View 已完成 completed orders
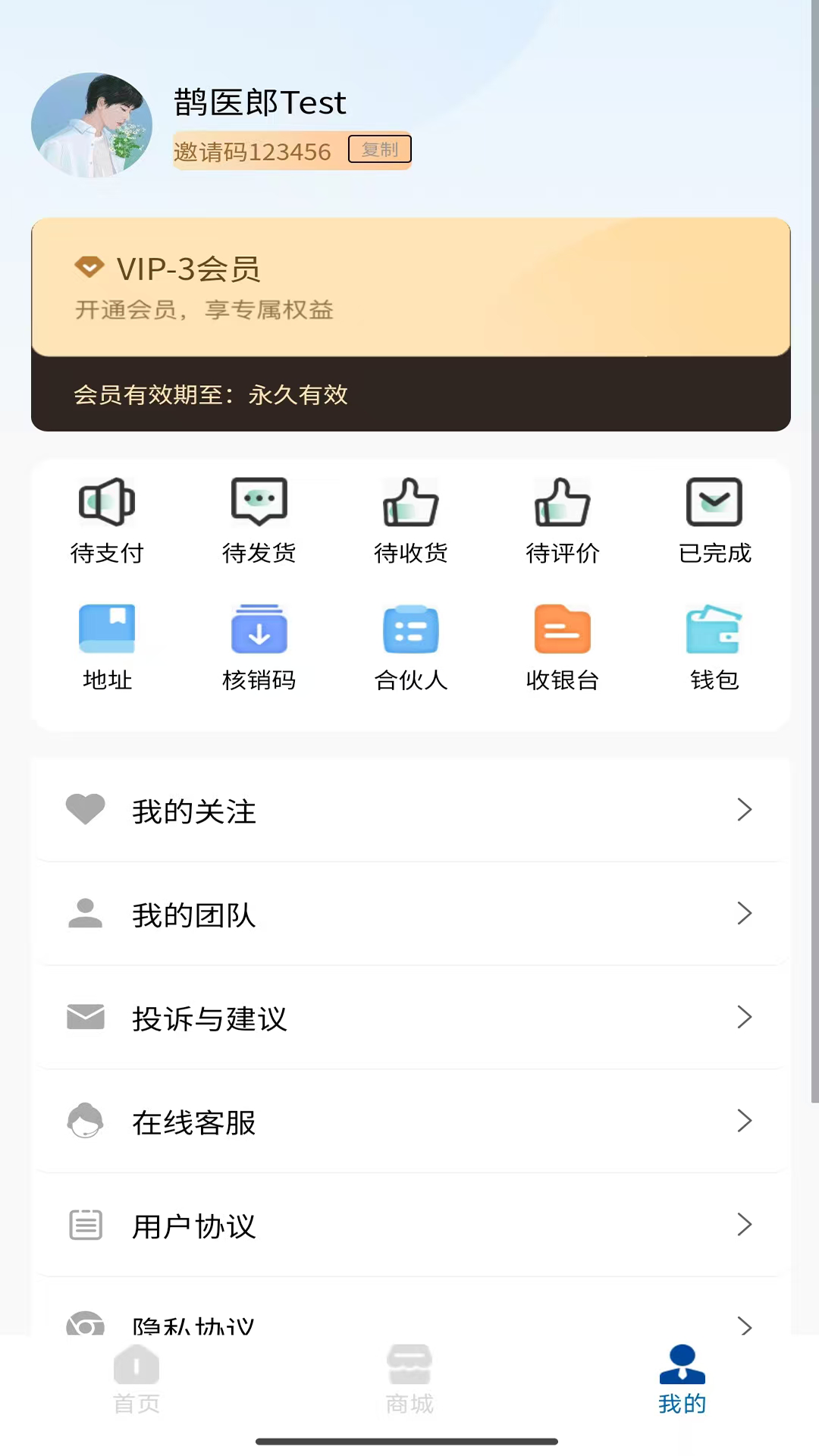The image size is (819, 1456). [714, 519]
